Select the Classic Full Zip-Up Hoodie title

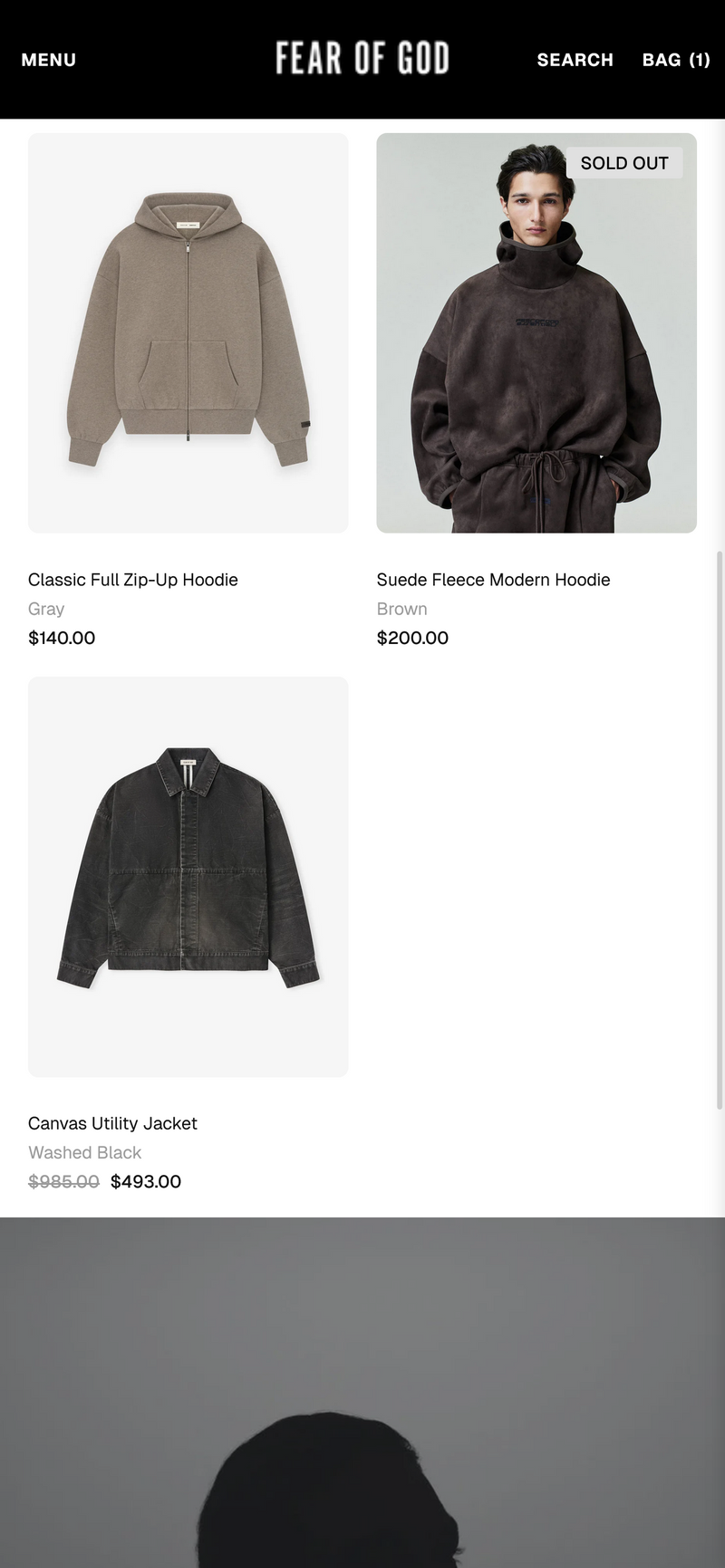[x=133, y=580]
